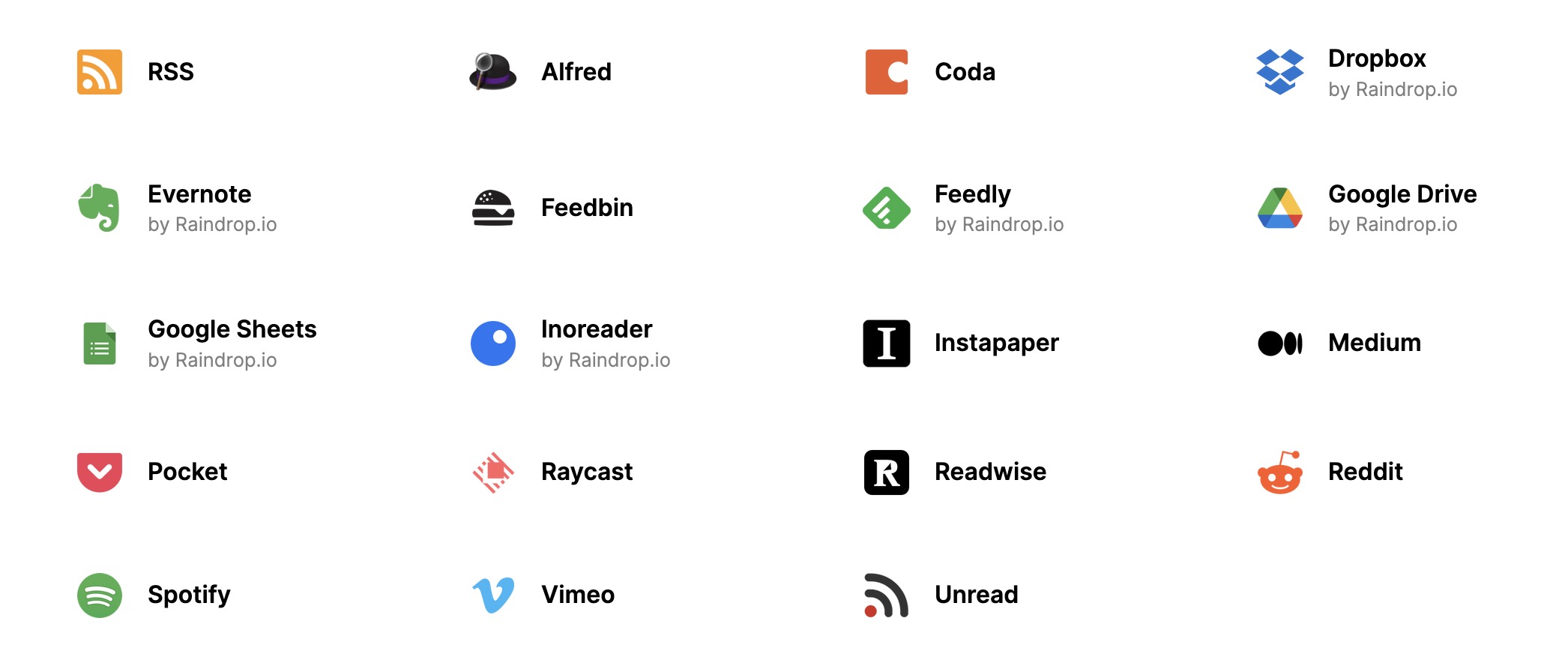Image resolution: width=1568 pixels, height=672 pixels.
Task: Open the RSS integration
Action: pyautogui.click(x=170, y=72)
